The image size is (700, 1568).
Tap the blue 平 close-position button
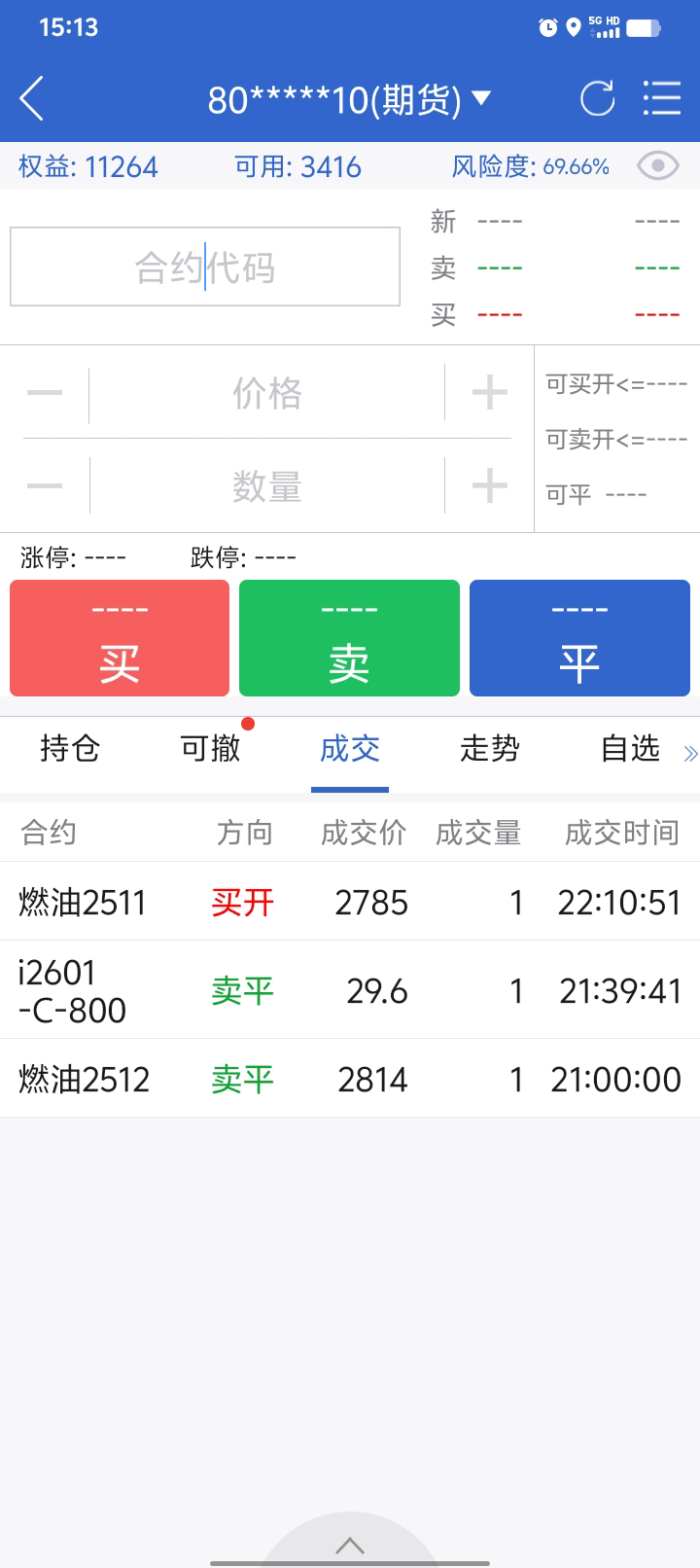pos(579,638)
